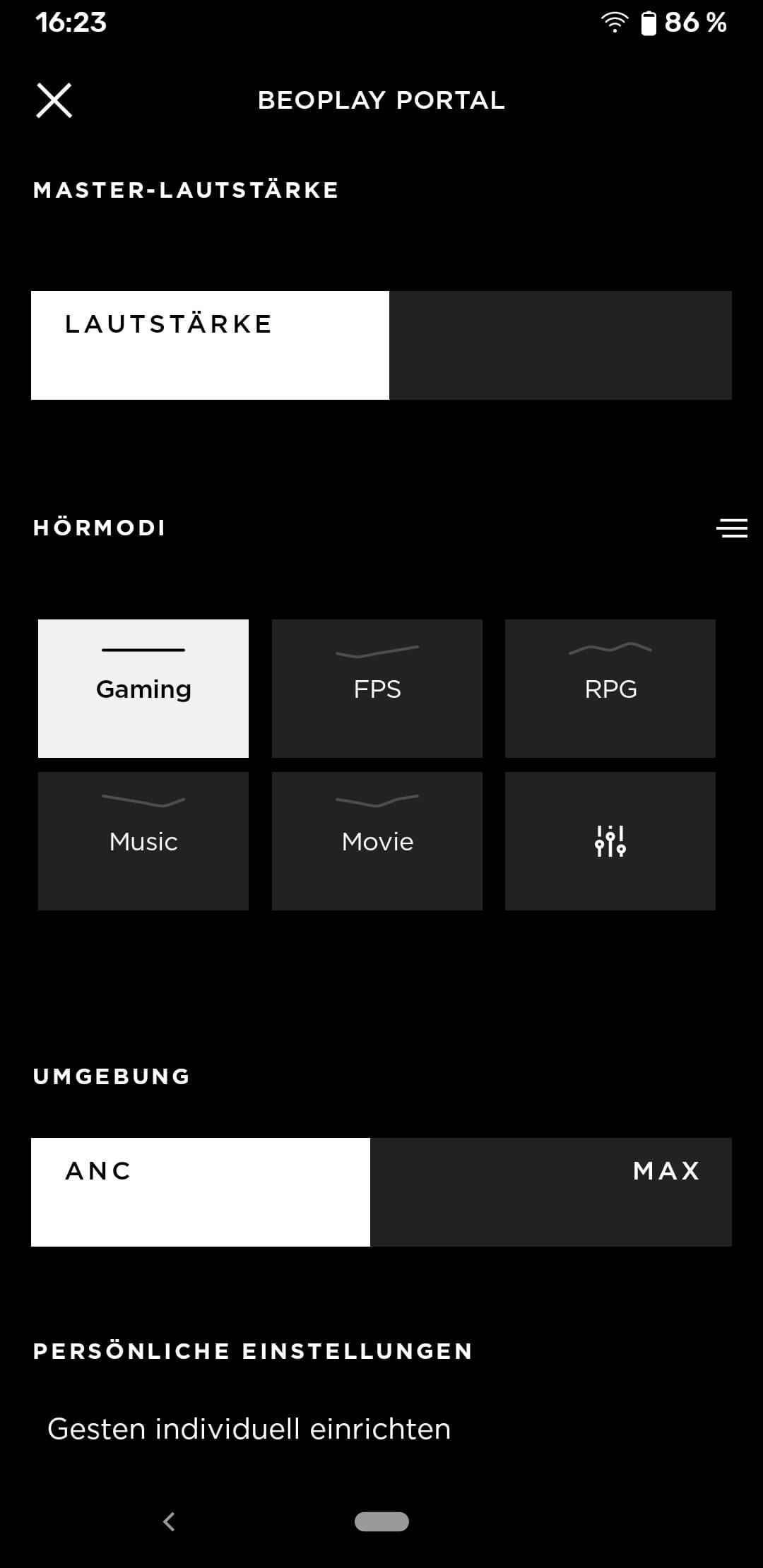Tap the Lautstärke volume slider
This screenshot has width=763, height=1568.
[381, 345]
